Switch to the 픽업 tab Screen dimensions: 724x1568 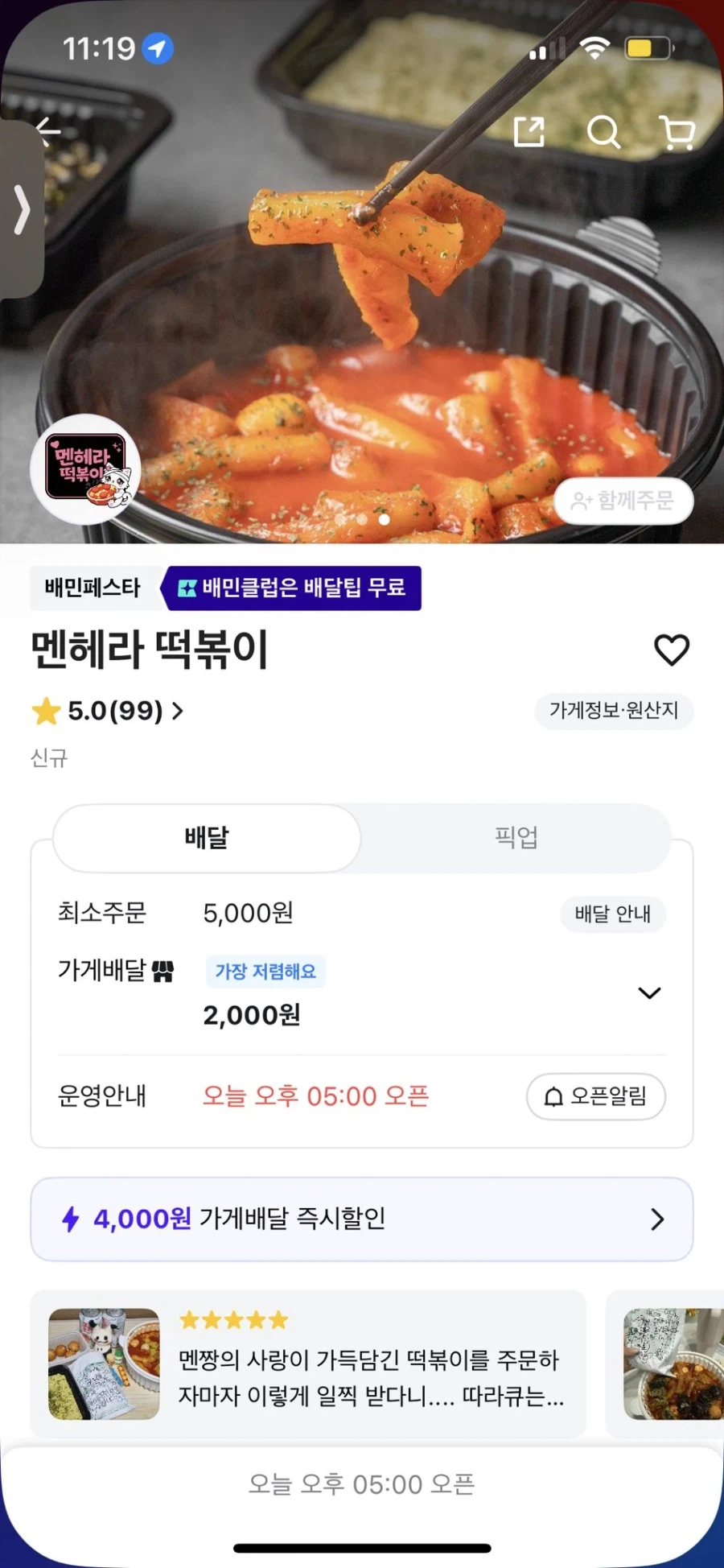point(516,837)
